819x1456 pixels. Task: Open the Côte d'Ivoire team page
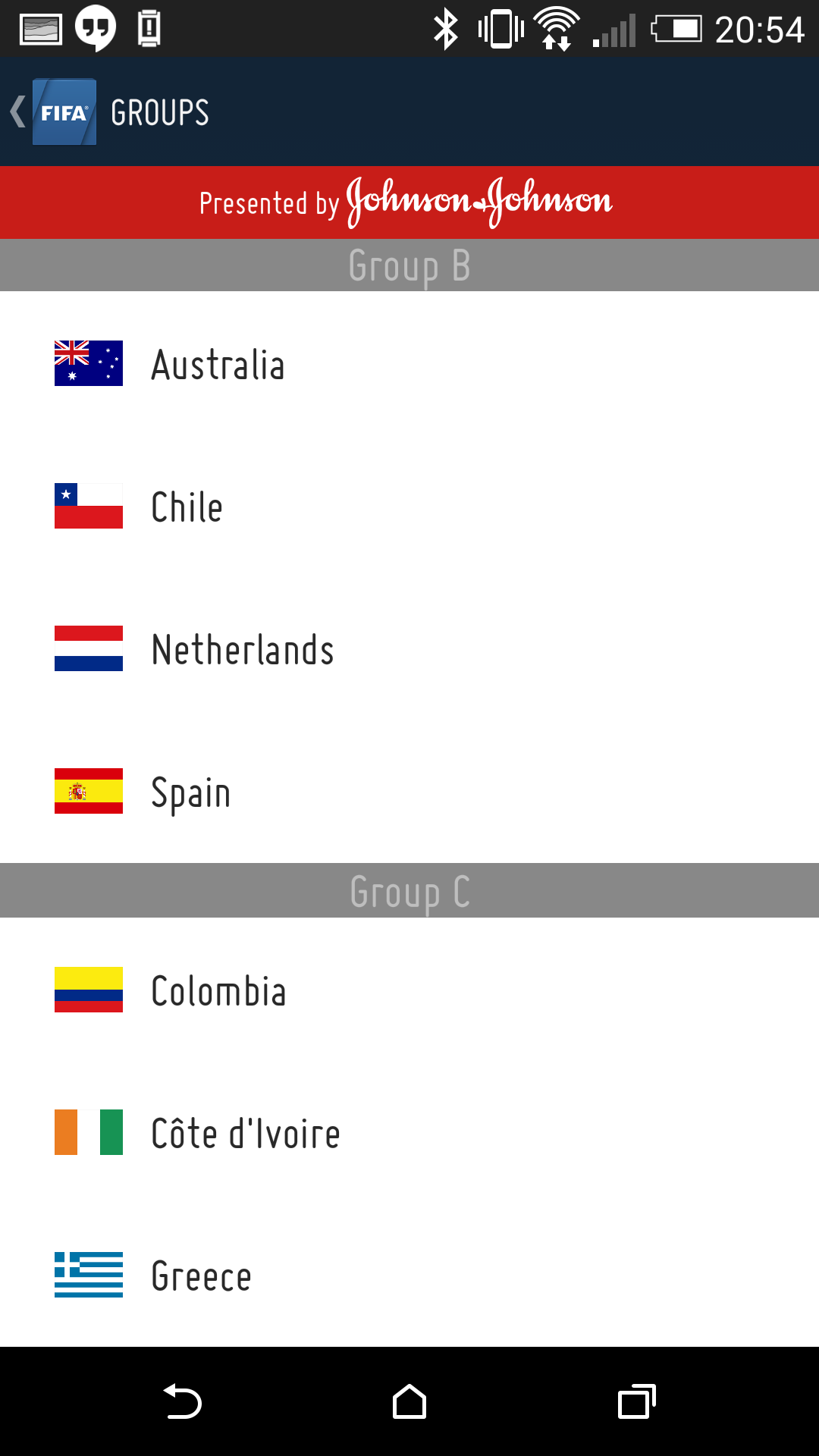pyautogui.click(x=409, y=1132)
